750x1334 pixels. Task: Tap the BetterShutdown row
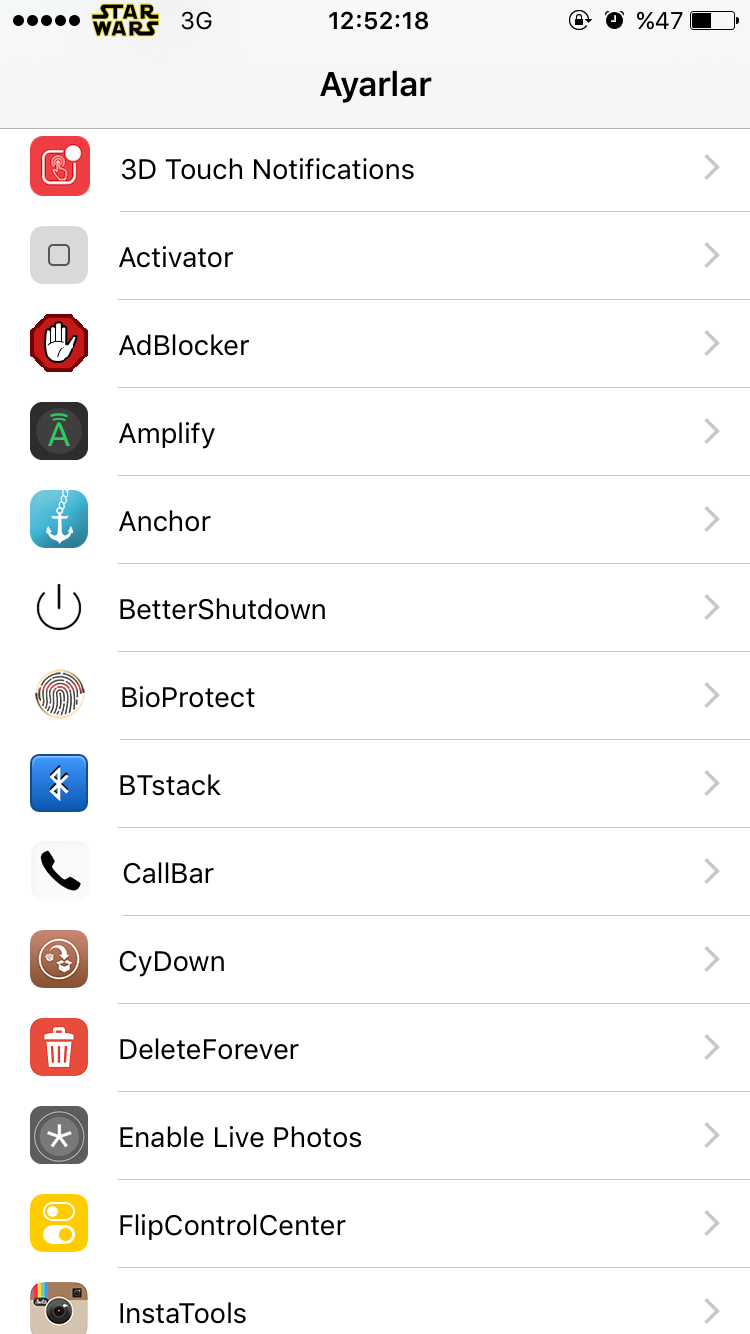[x=375, y=608]
